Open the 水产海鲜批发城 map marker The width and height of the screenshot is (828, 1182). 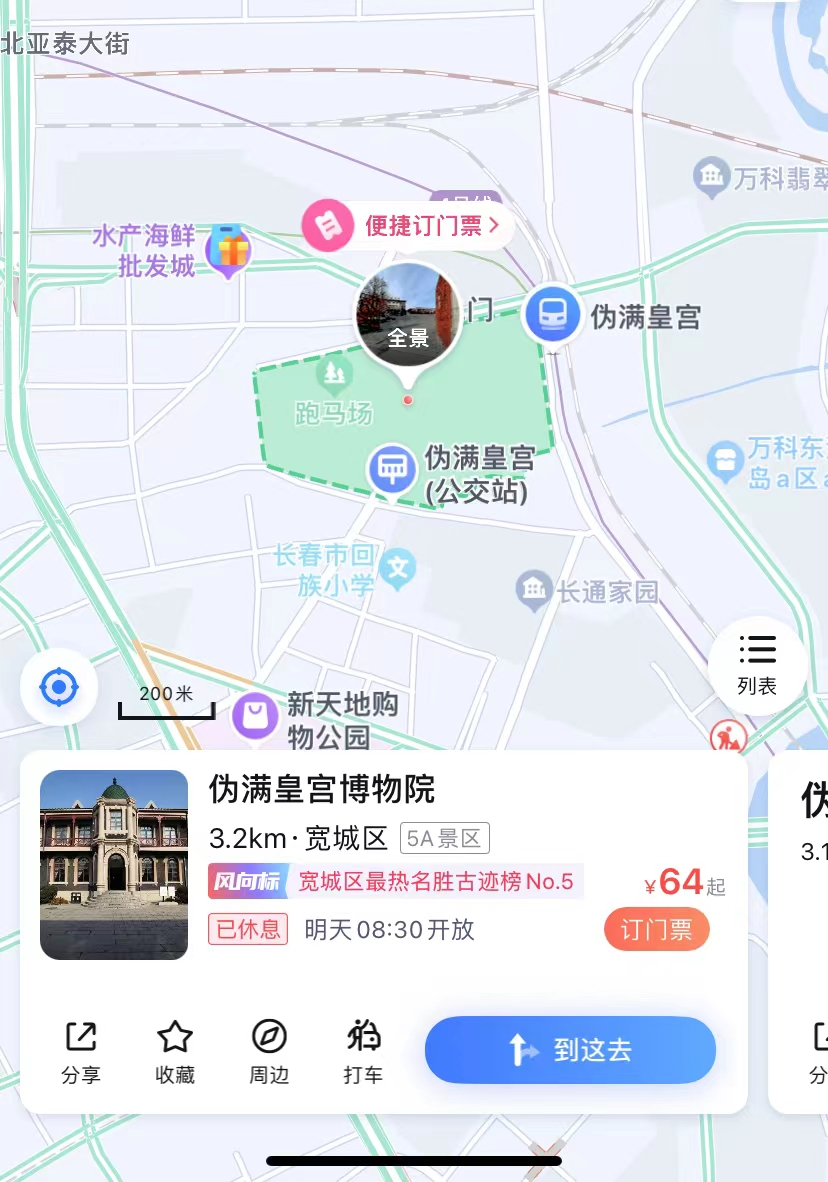coord(229,249)
